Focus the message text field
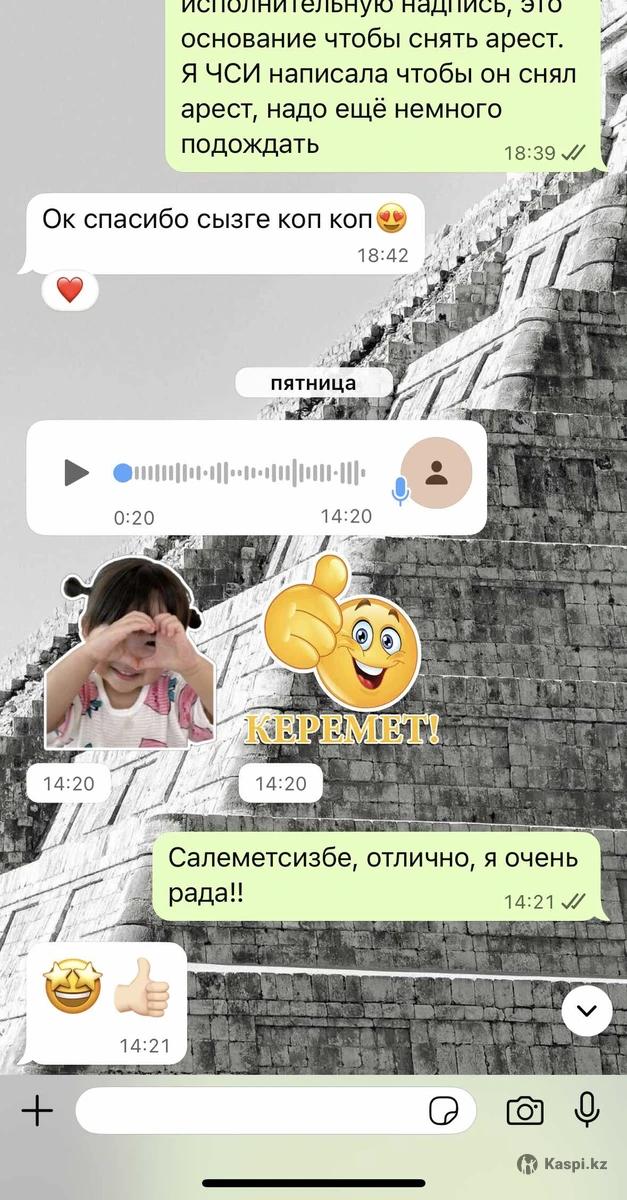Viewport: 627px width, 1200px height. [x=250, y=1110]
